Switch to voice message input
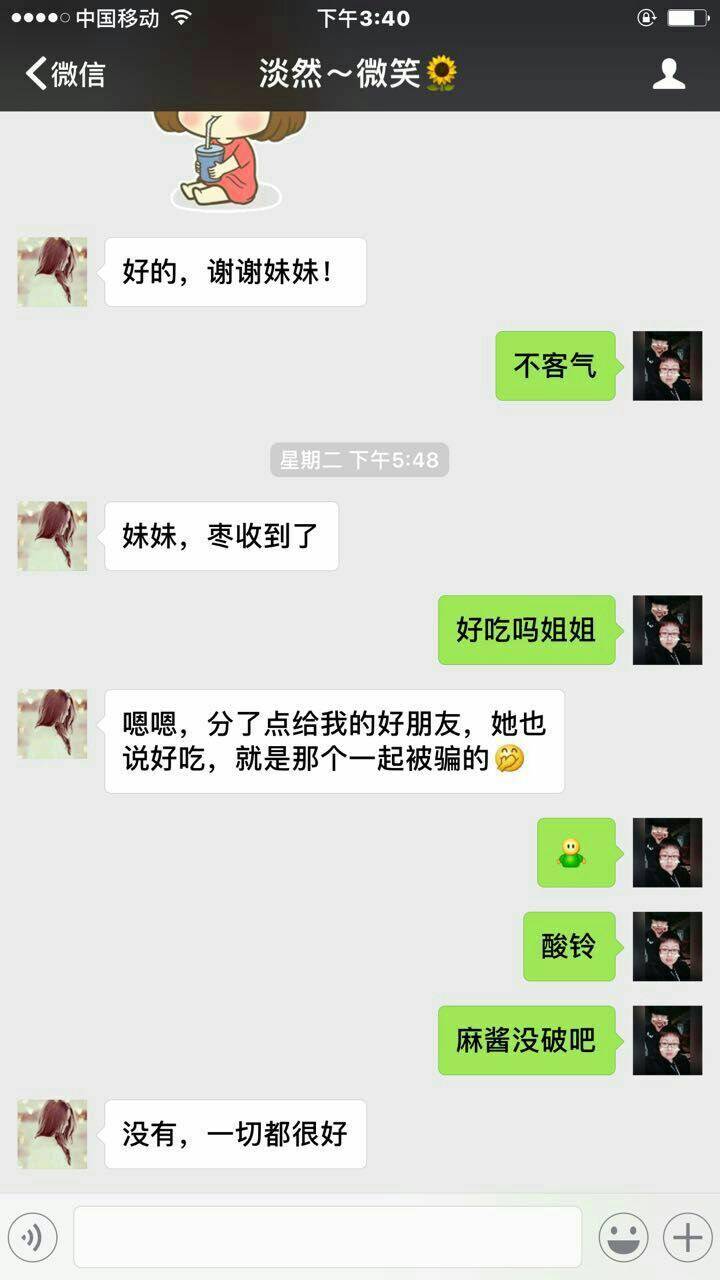 coord(33,1238)
